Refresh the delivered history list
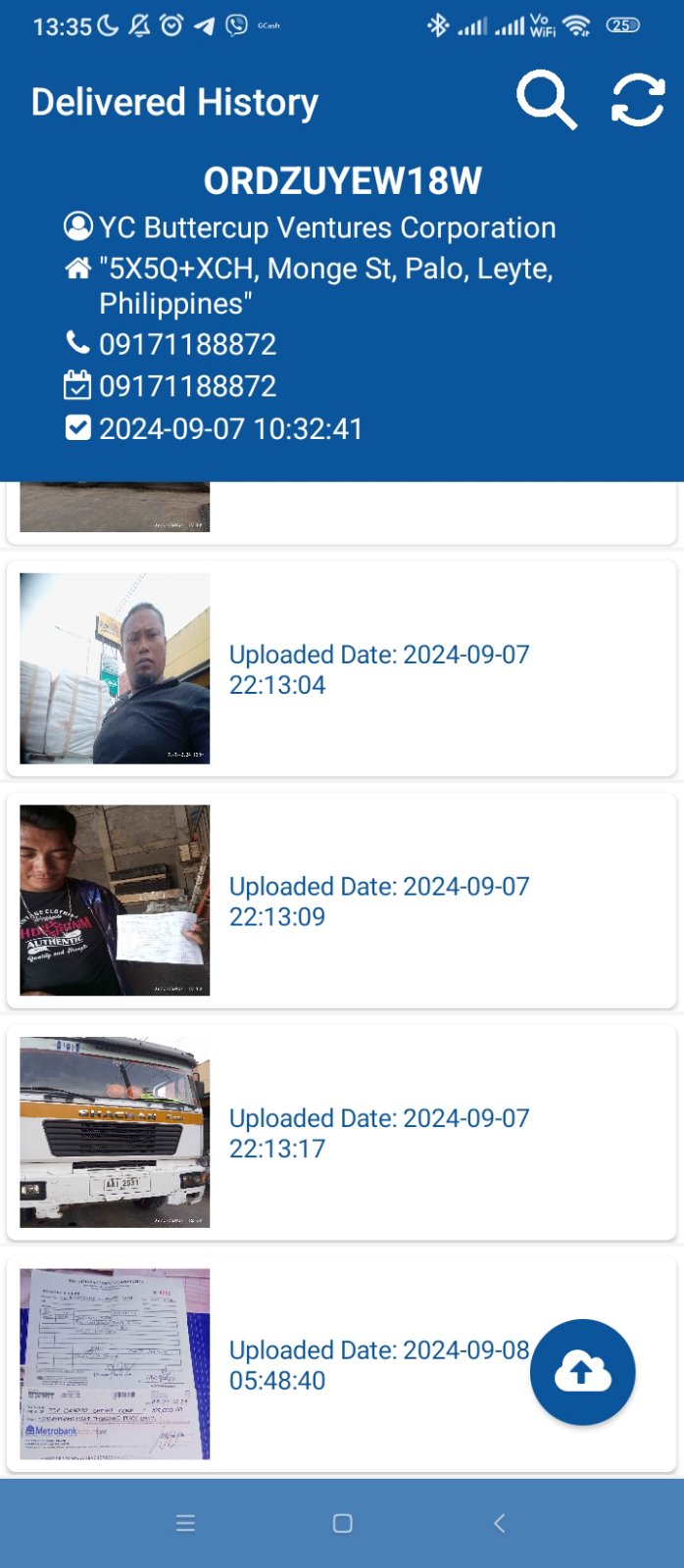 638,100
